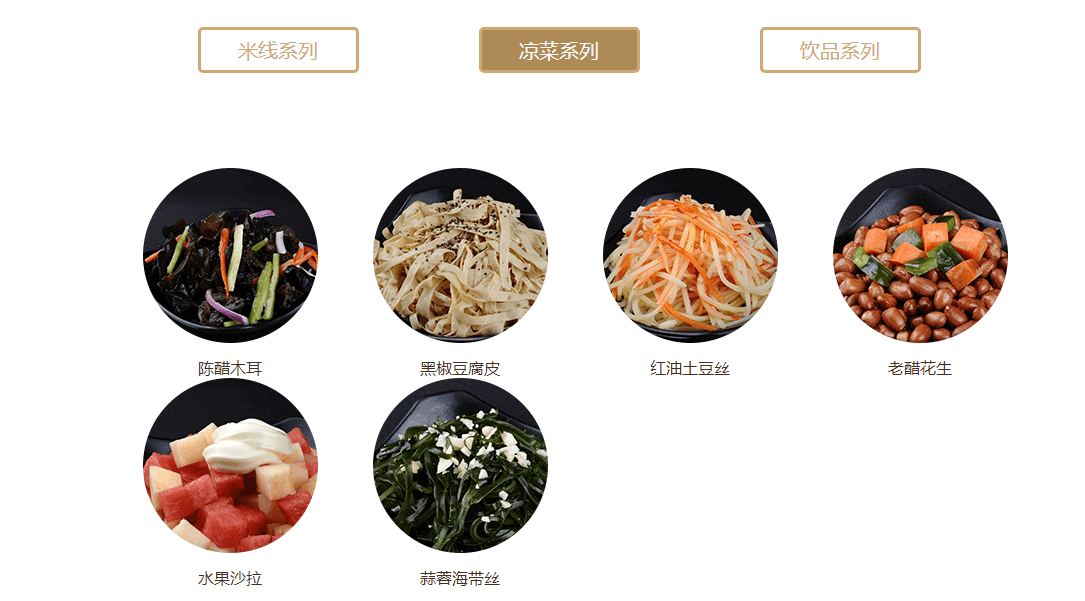Select the 凉菜系列 tab

(x=559, y=50)
